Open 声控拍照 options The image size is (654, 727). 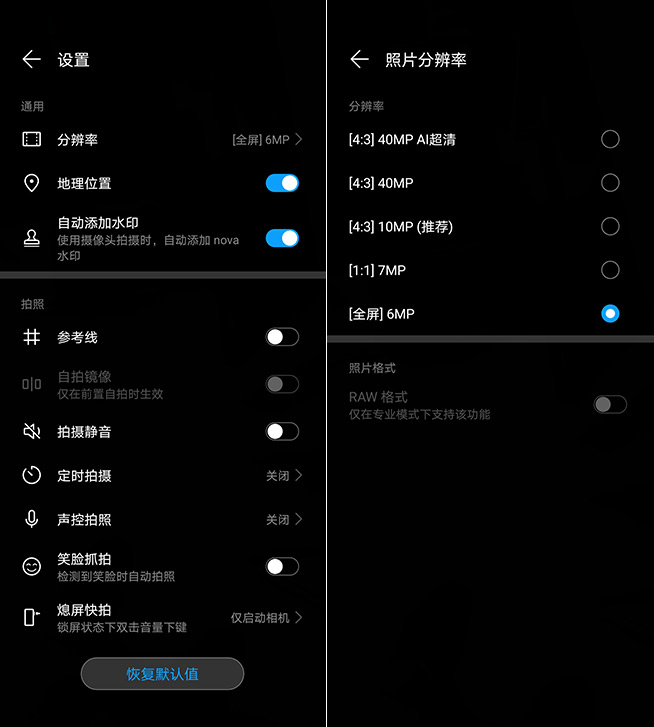point(162,520)
